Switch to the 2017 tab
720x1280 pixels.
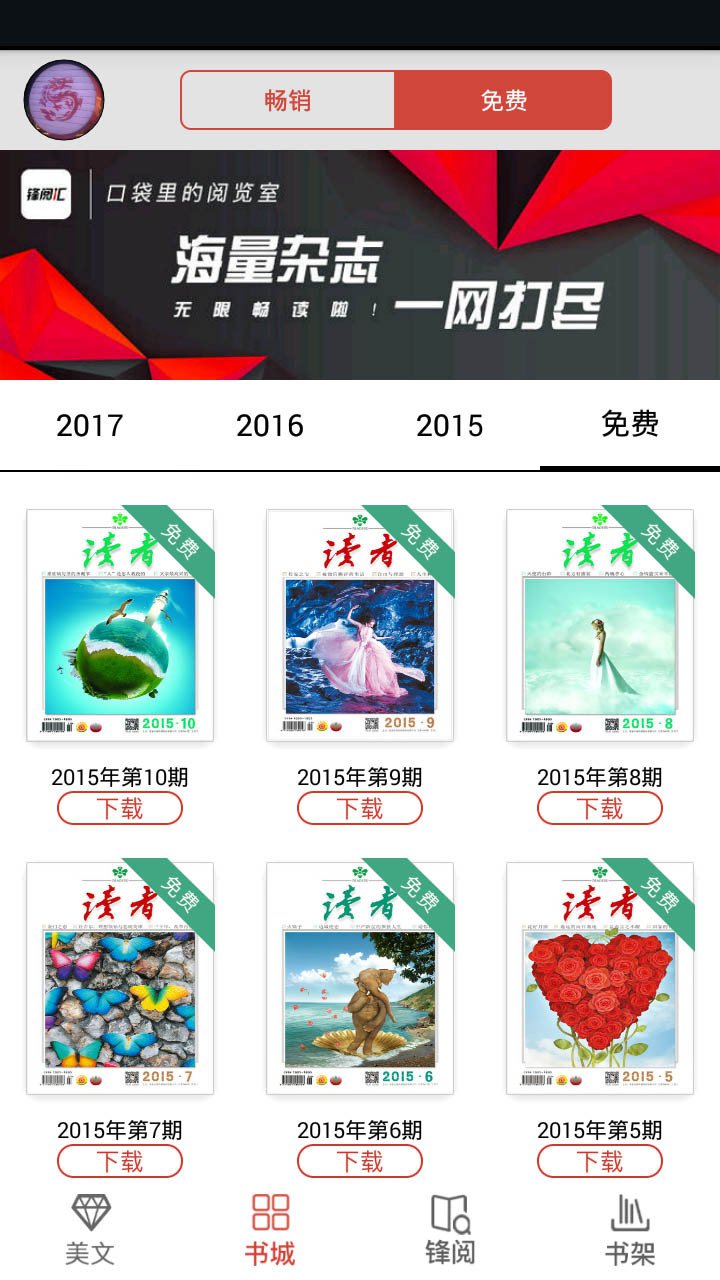click(x=90, y=425)
